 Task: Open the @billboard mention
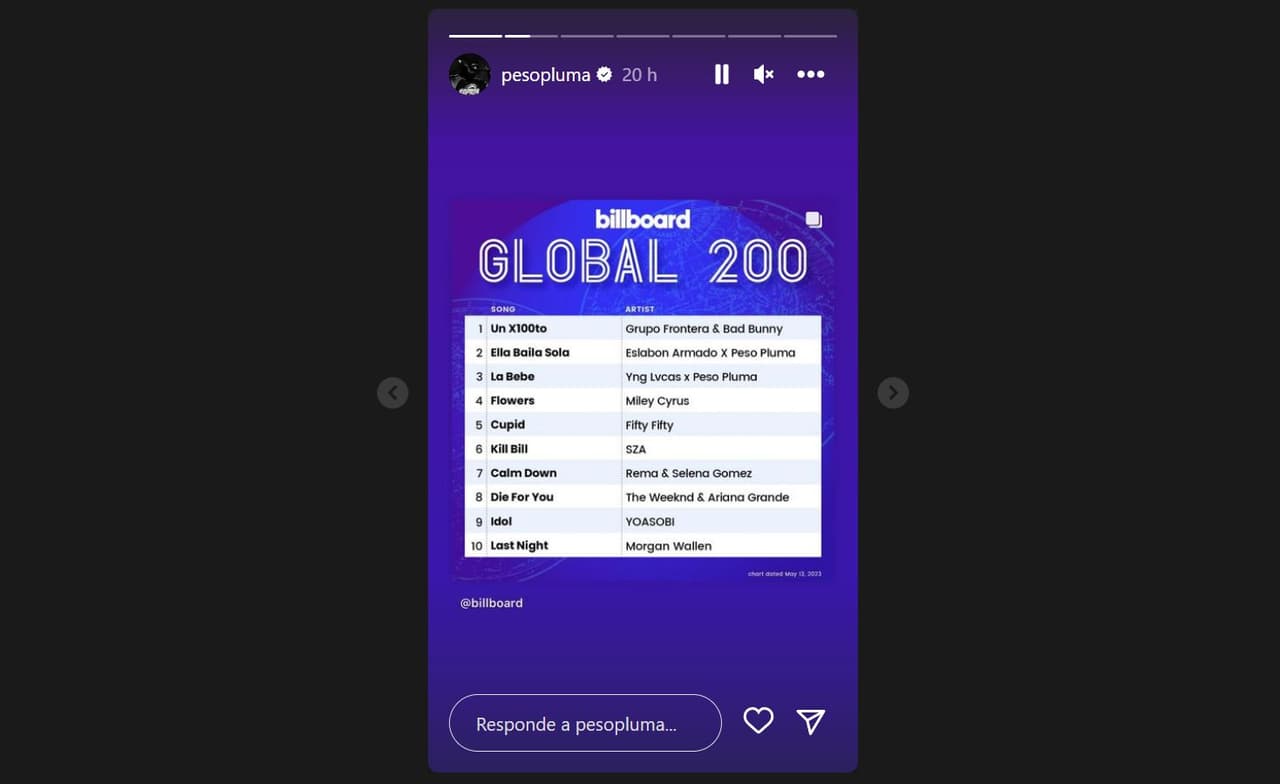tap(491, 603)
